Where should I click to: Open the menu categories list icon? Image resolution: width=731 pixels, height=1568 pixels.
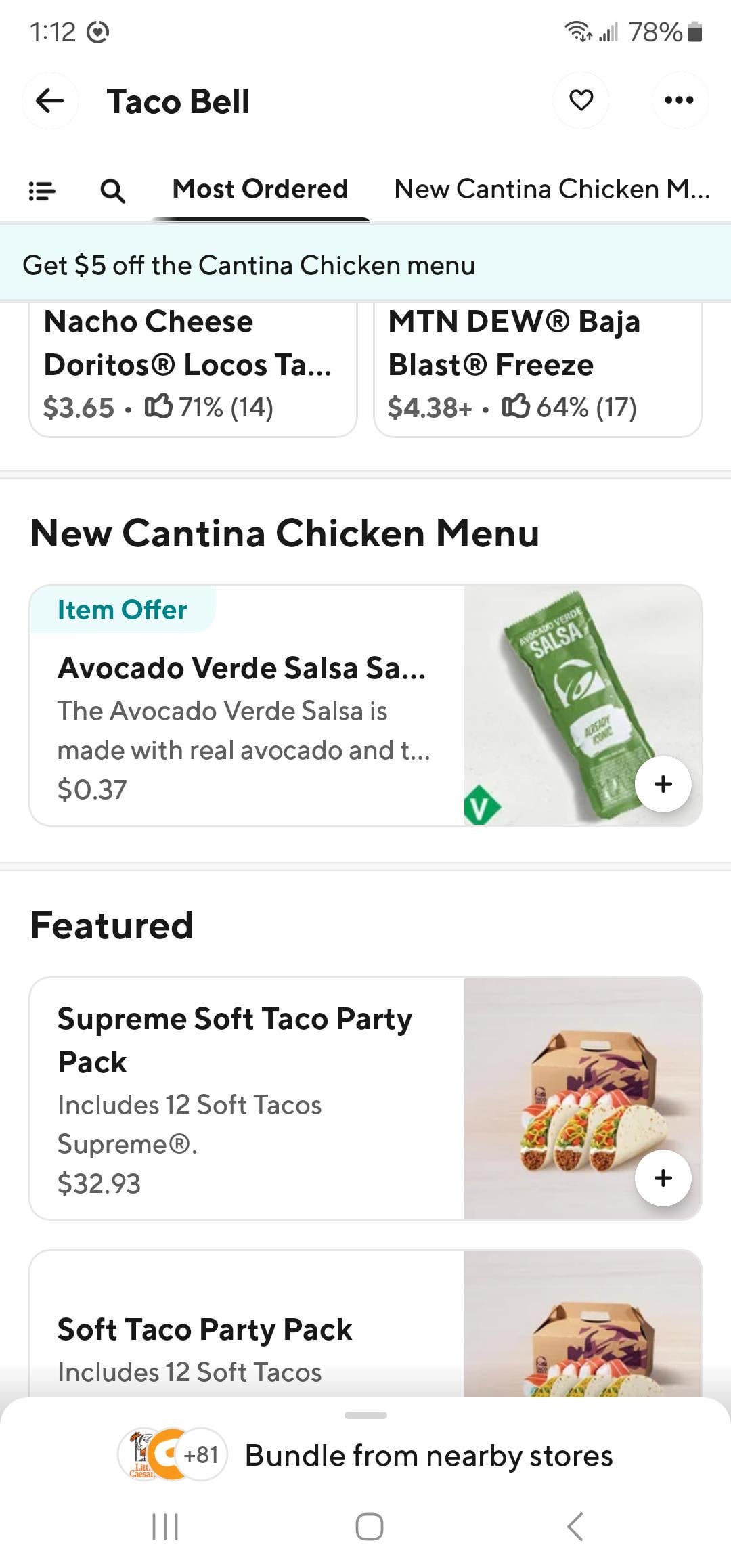[x=42, y=191]
